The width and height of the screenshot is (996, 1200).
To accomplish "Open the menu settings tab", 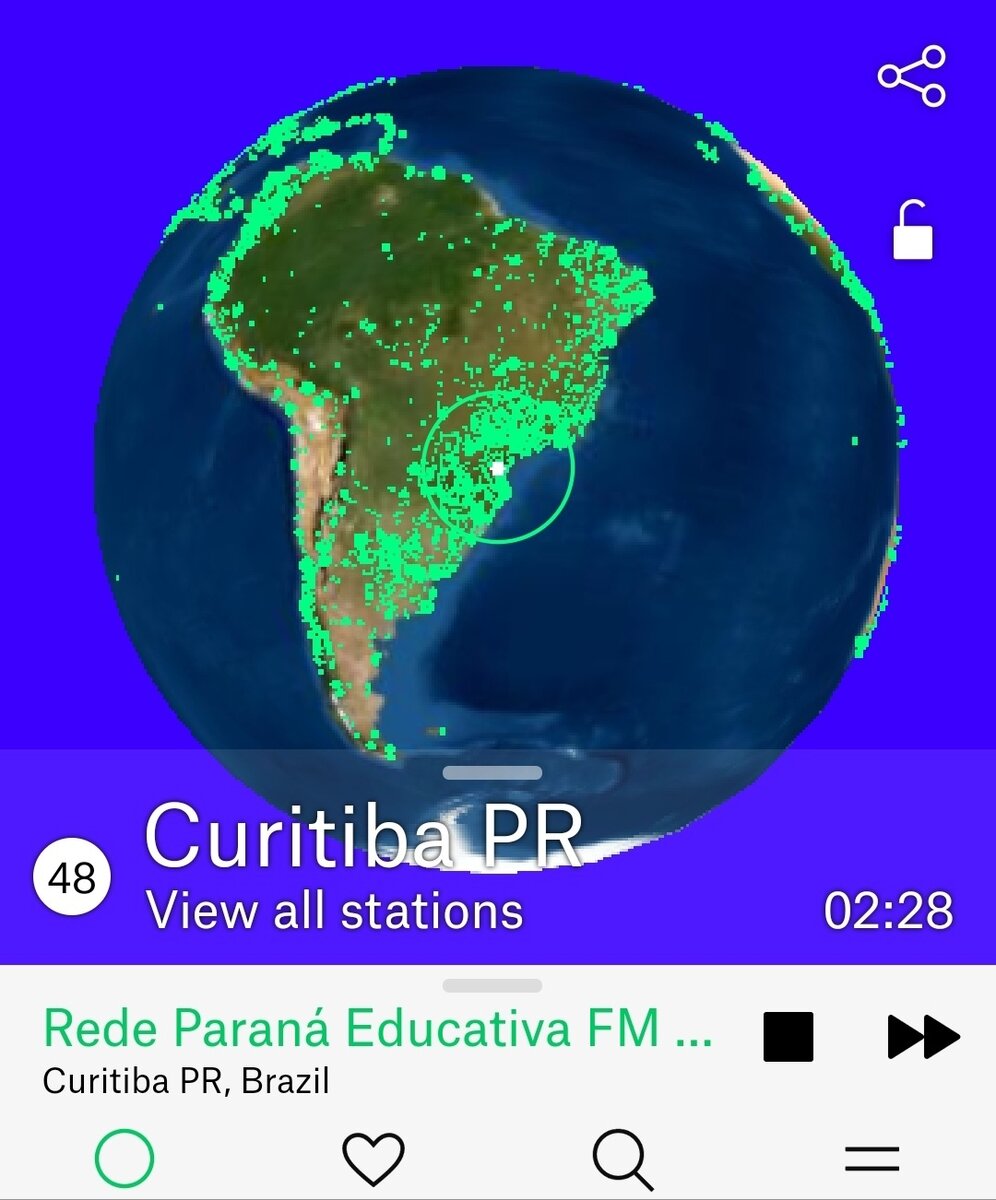I will [x=872, y=1159].
